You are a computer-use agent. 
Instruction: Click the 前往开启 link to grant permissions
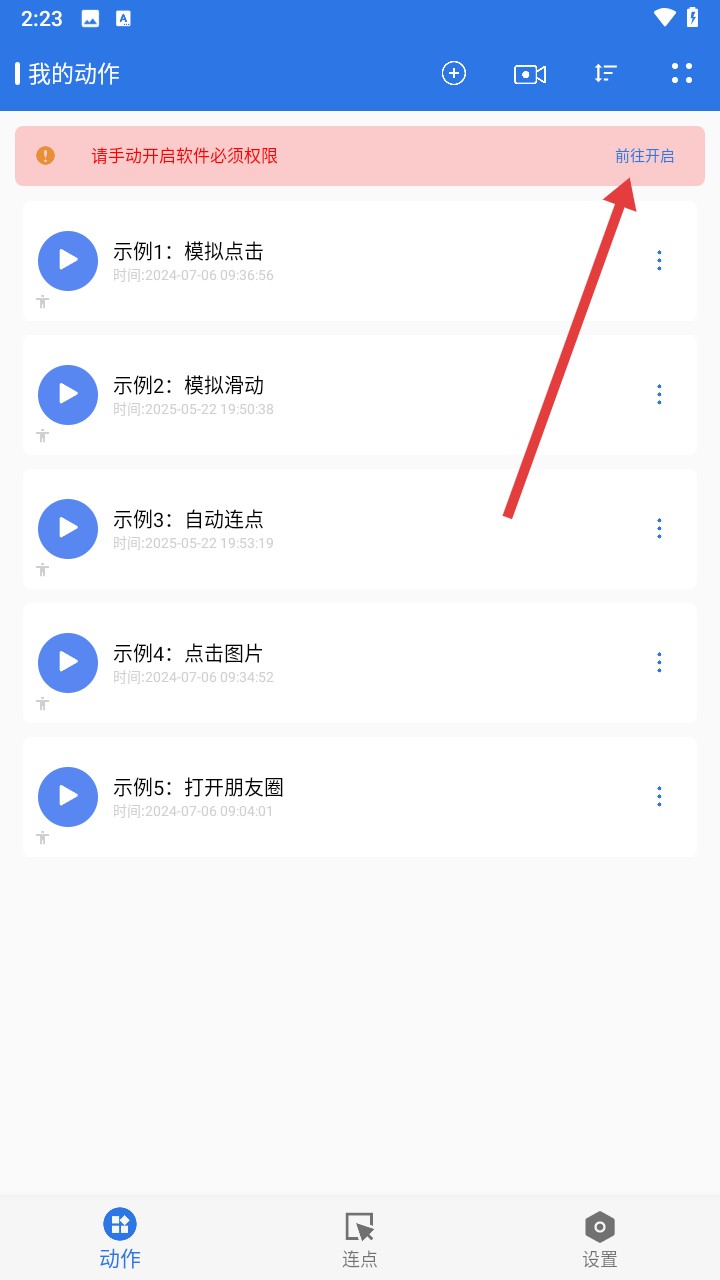[644, 156]
